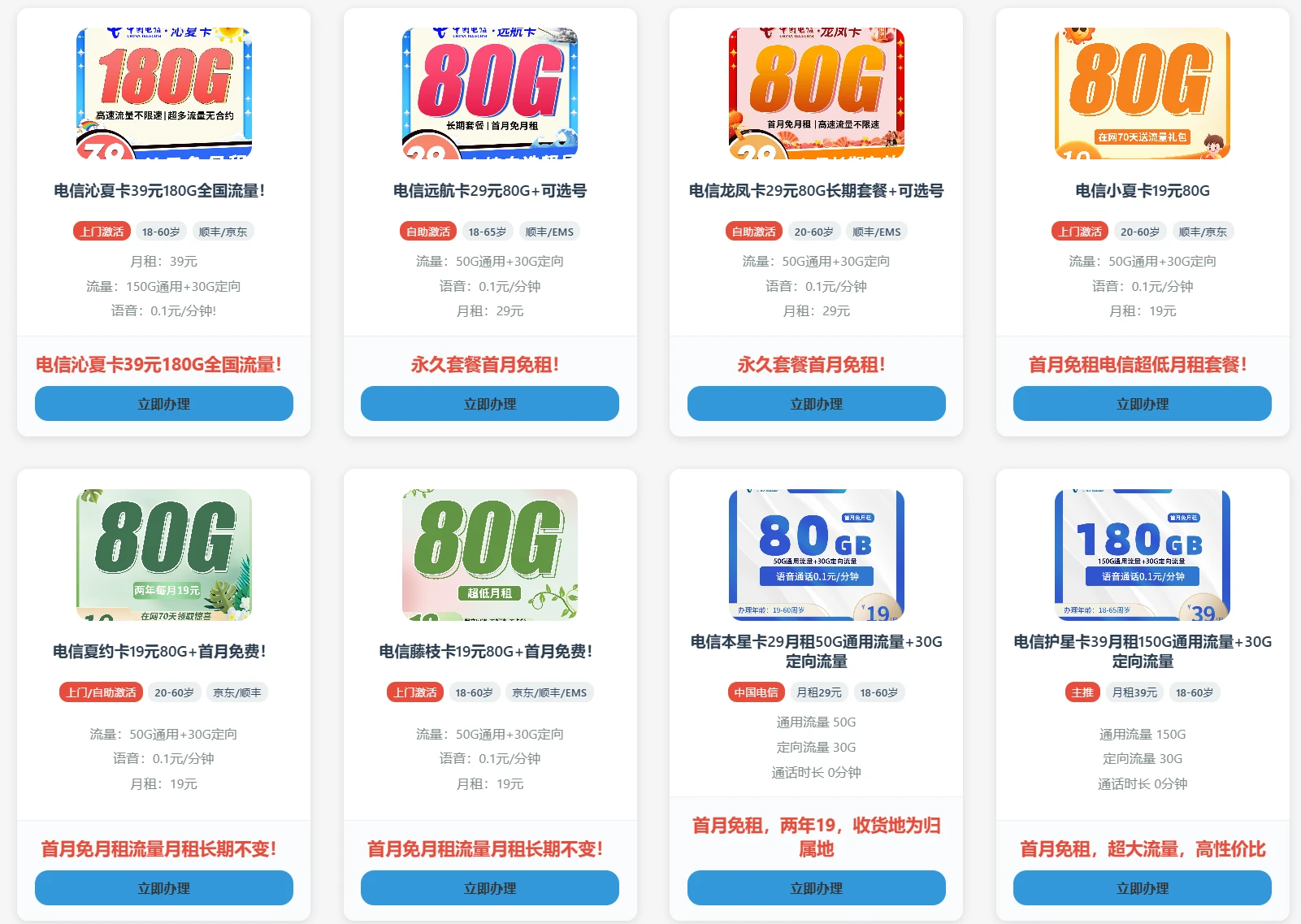
Task: Apply for 电信小夏卡19元80G
Action: coord(1142,404)
